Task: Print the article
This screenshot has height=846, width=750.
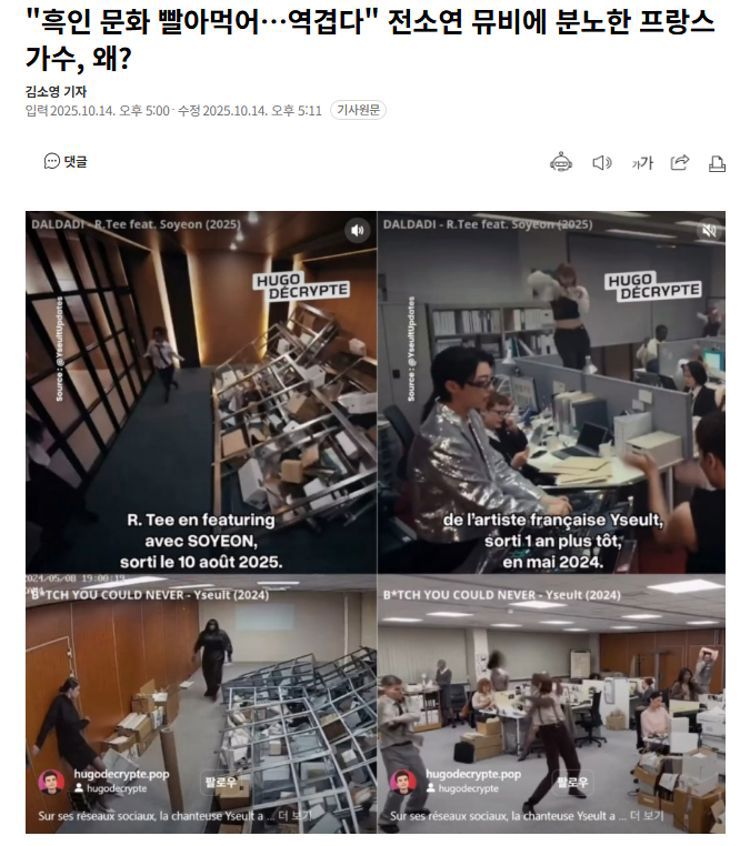Action: [717, 163]
